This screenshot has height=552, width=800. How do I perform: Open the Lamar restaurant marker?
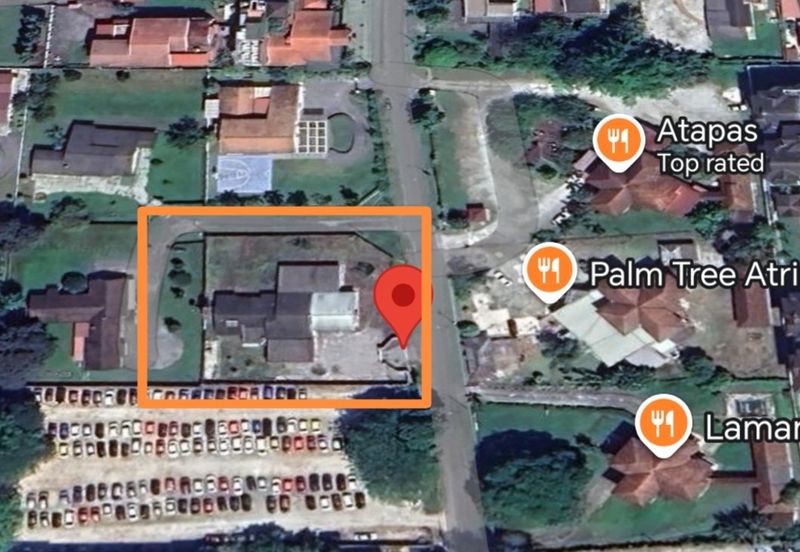tap(665, 421)
